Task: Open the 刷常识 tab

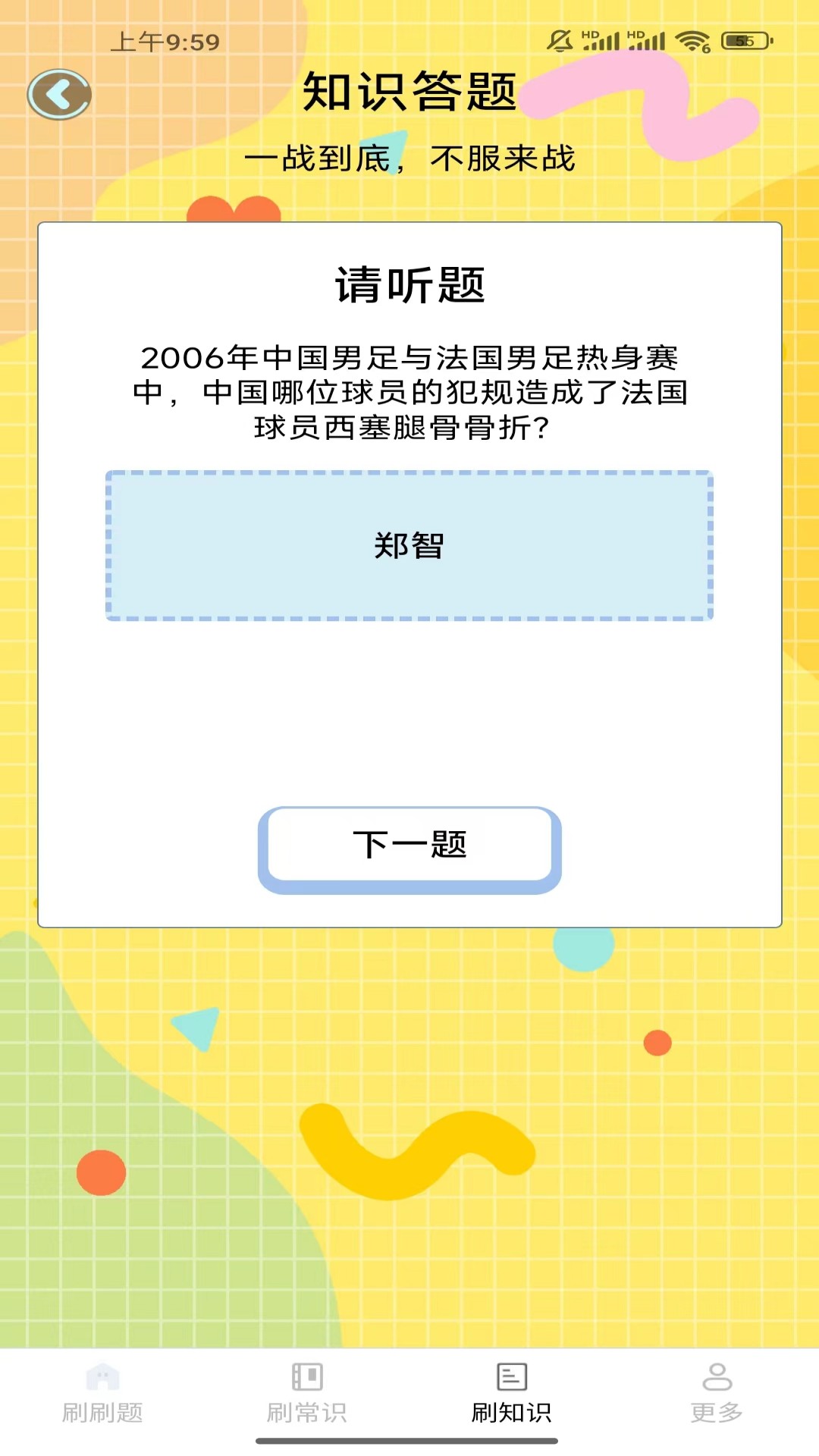Action: (x=307, y=1394)
